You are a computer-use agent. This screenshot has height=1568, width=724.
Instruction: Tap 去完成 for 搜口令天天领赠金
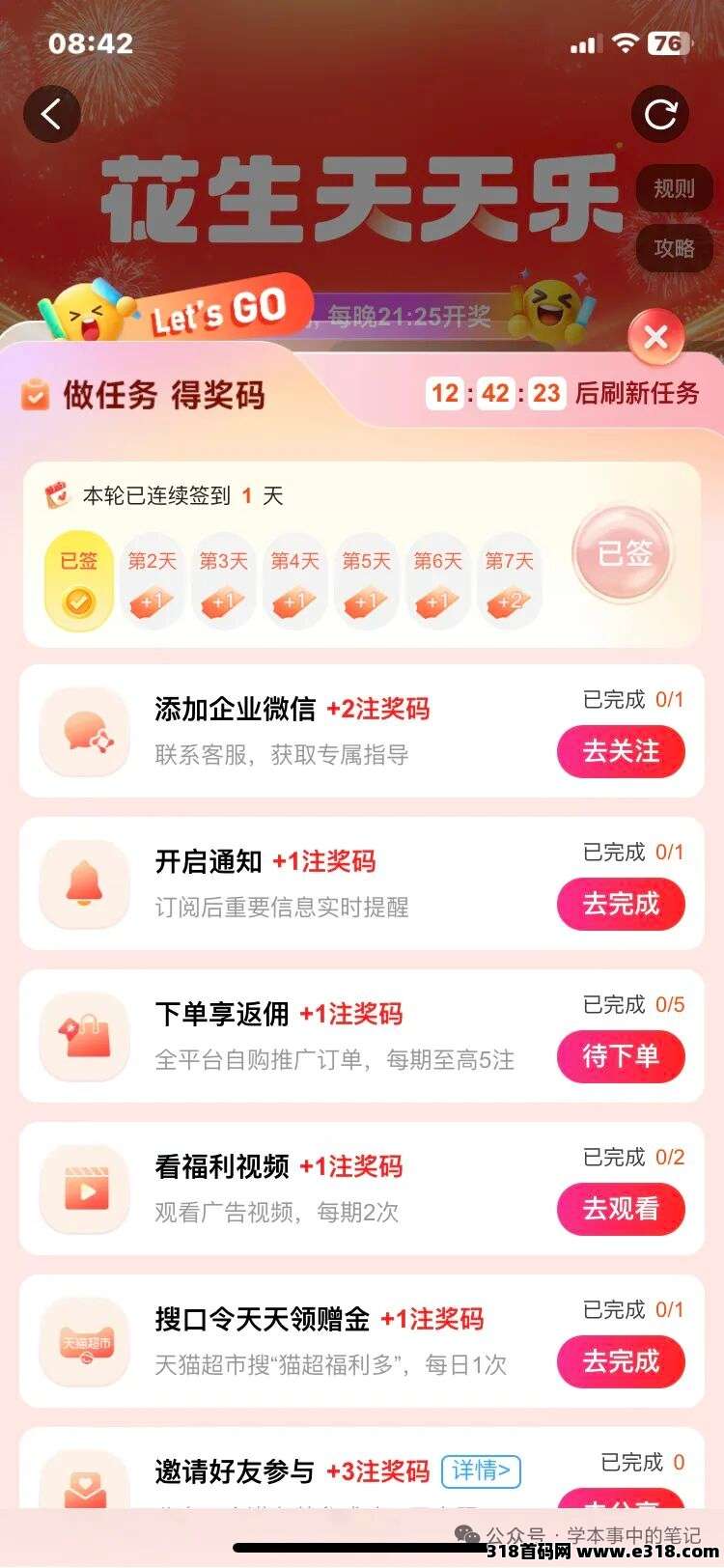(621, 1361)
